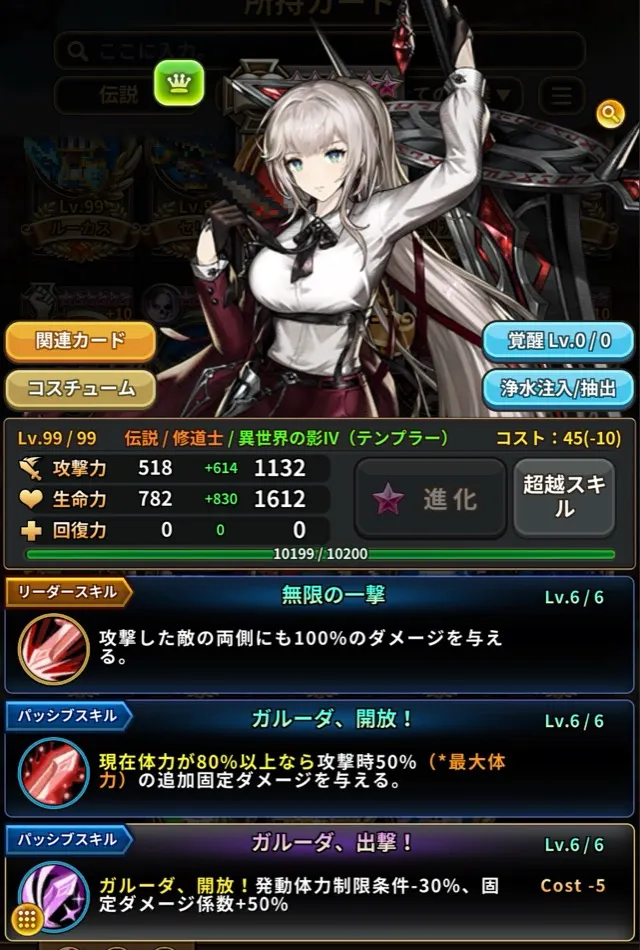Open the 超越スキル transcend skill button
Image resolution: width=640 pixels, height=950 pixels.
point(564,499)
